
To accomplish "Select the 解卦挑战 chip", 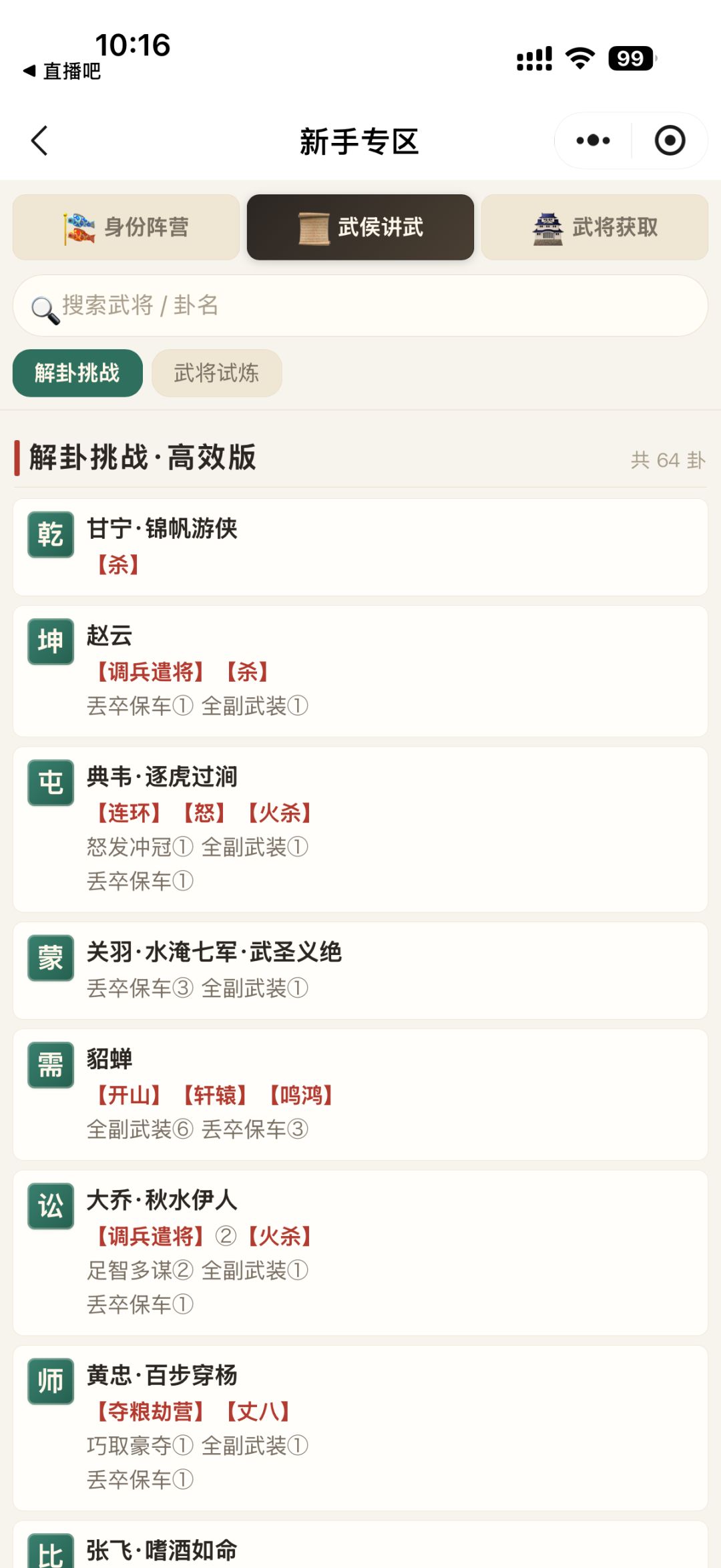I will click(77, 373).
